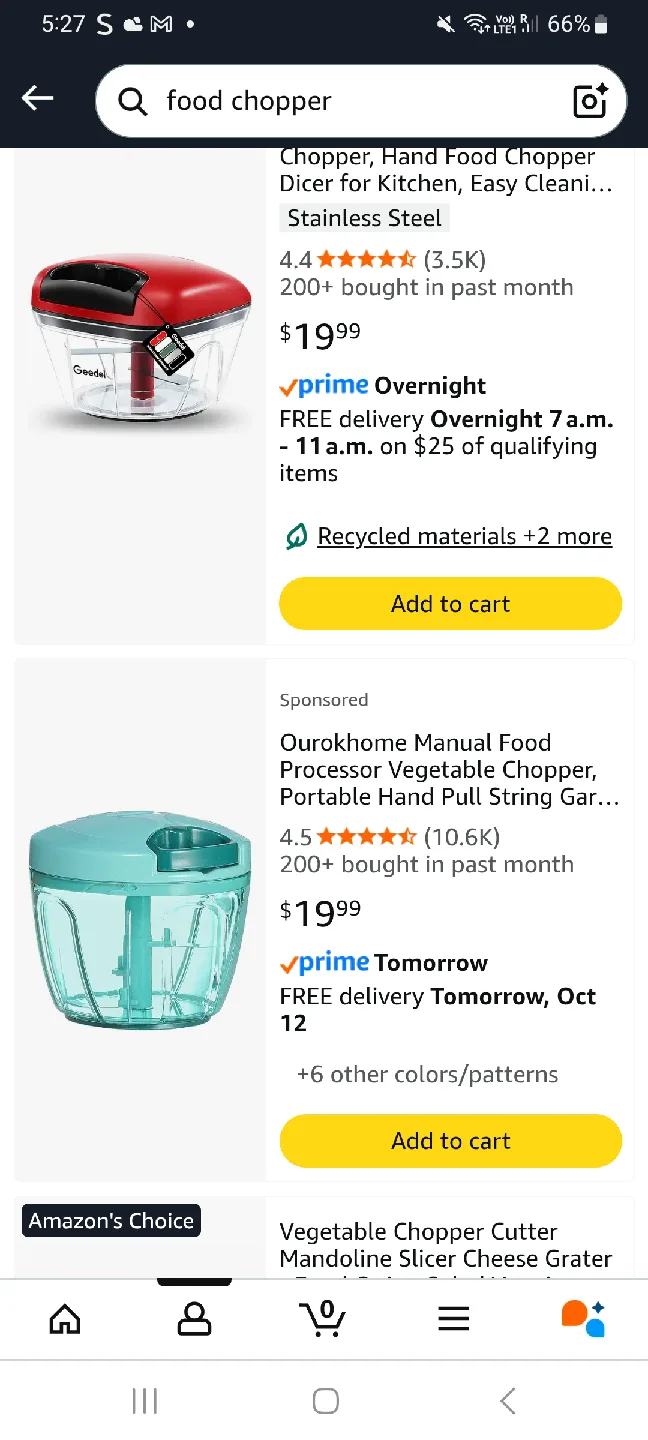
Task: Open the account profile tab
Action: tap(194, 1319)
